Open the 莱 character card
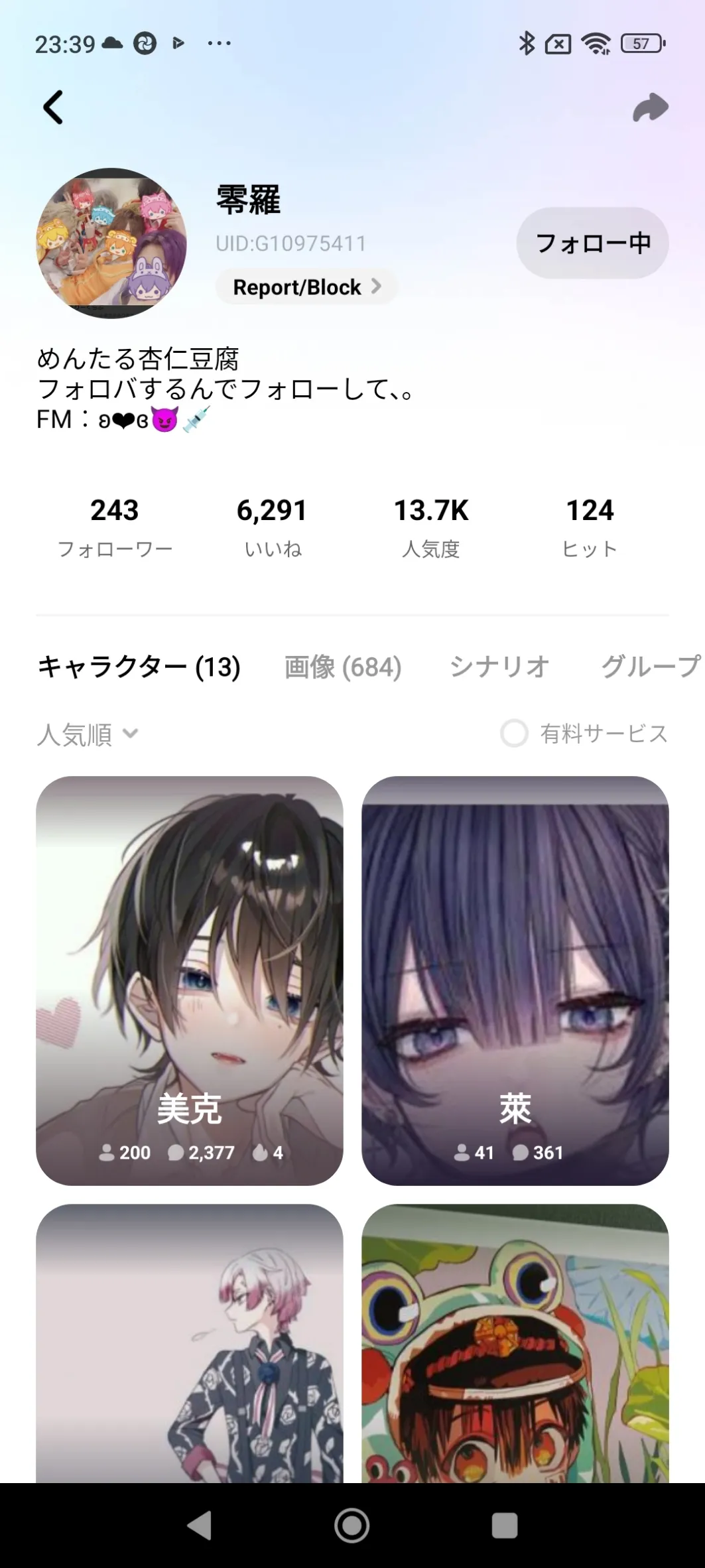 pos(515,980)
